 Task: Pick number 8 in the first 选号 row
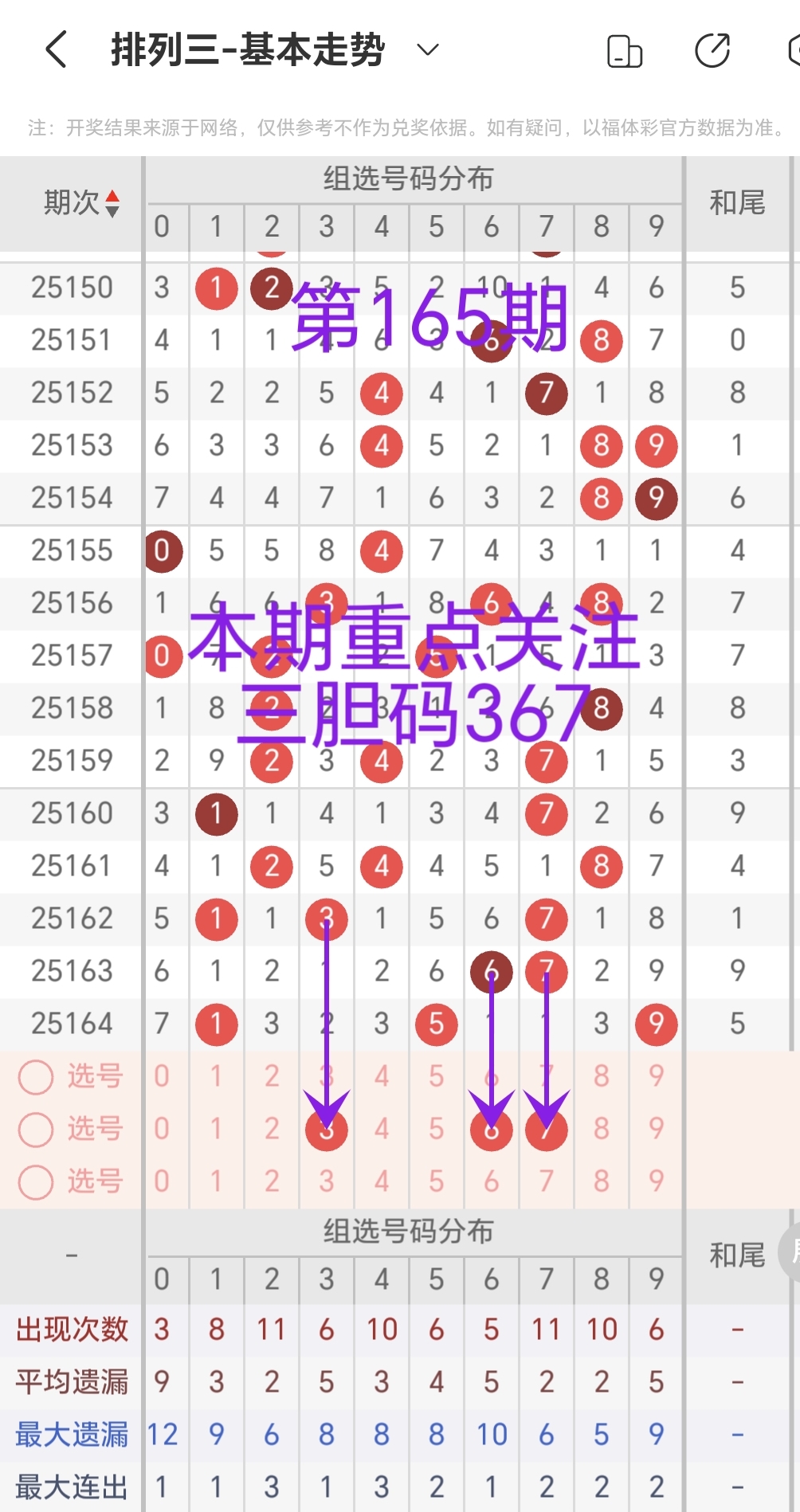coord(601,1076)
